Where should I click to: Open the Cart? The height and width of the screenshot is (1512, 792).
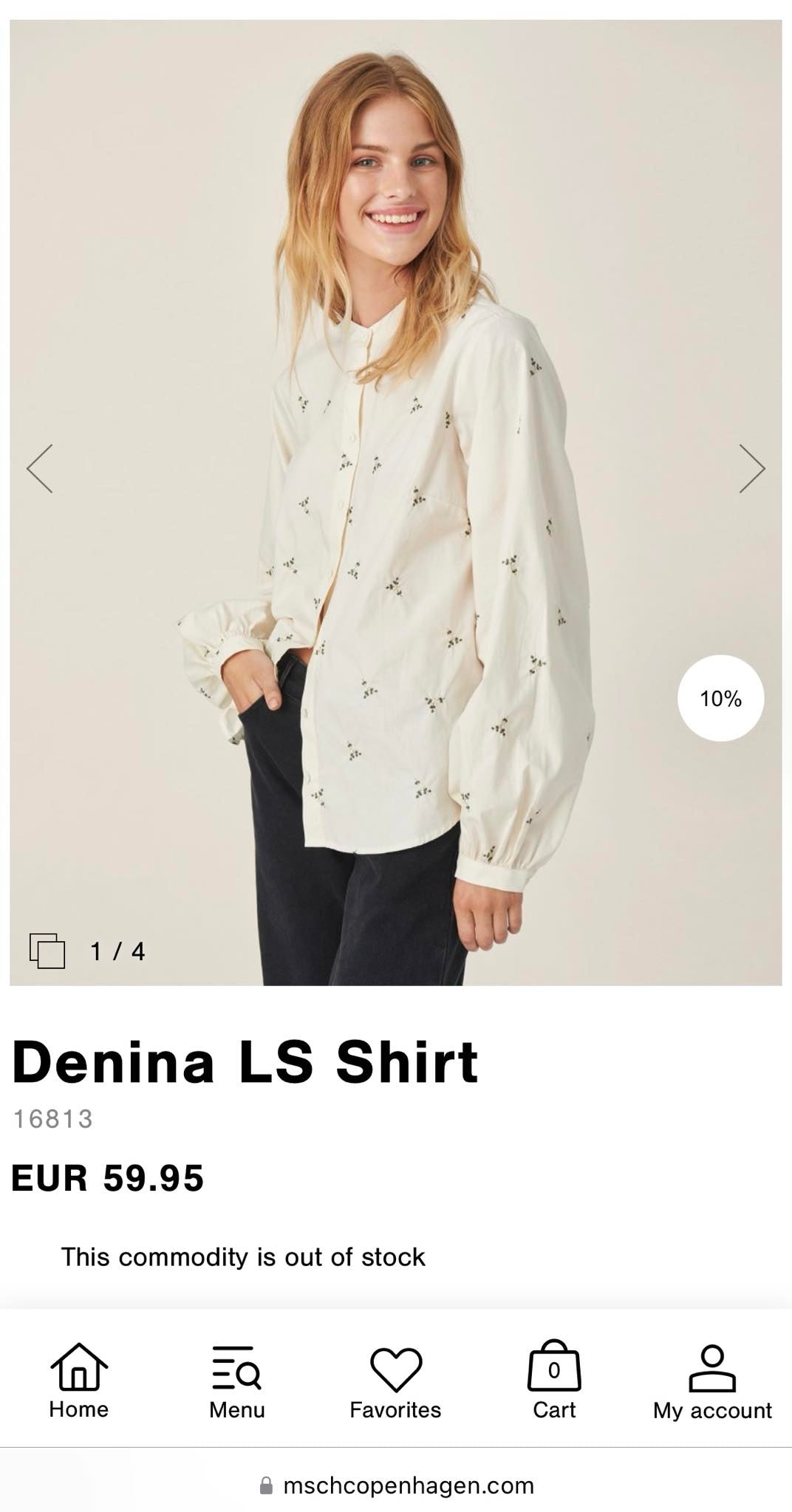(x=554, y=1381)
